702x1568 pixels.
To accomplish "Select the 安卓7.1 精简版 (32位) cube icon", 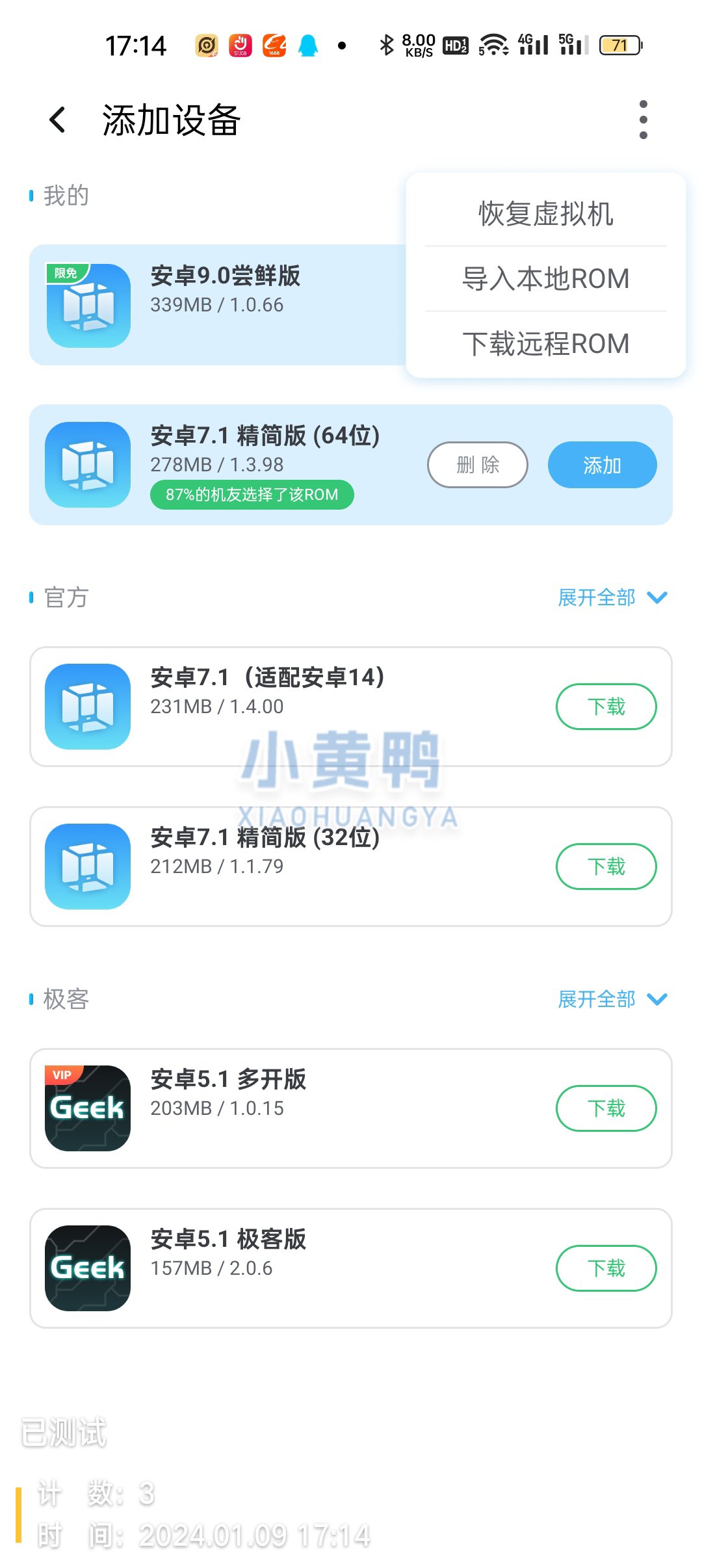I will tap(88, 867).
